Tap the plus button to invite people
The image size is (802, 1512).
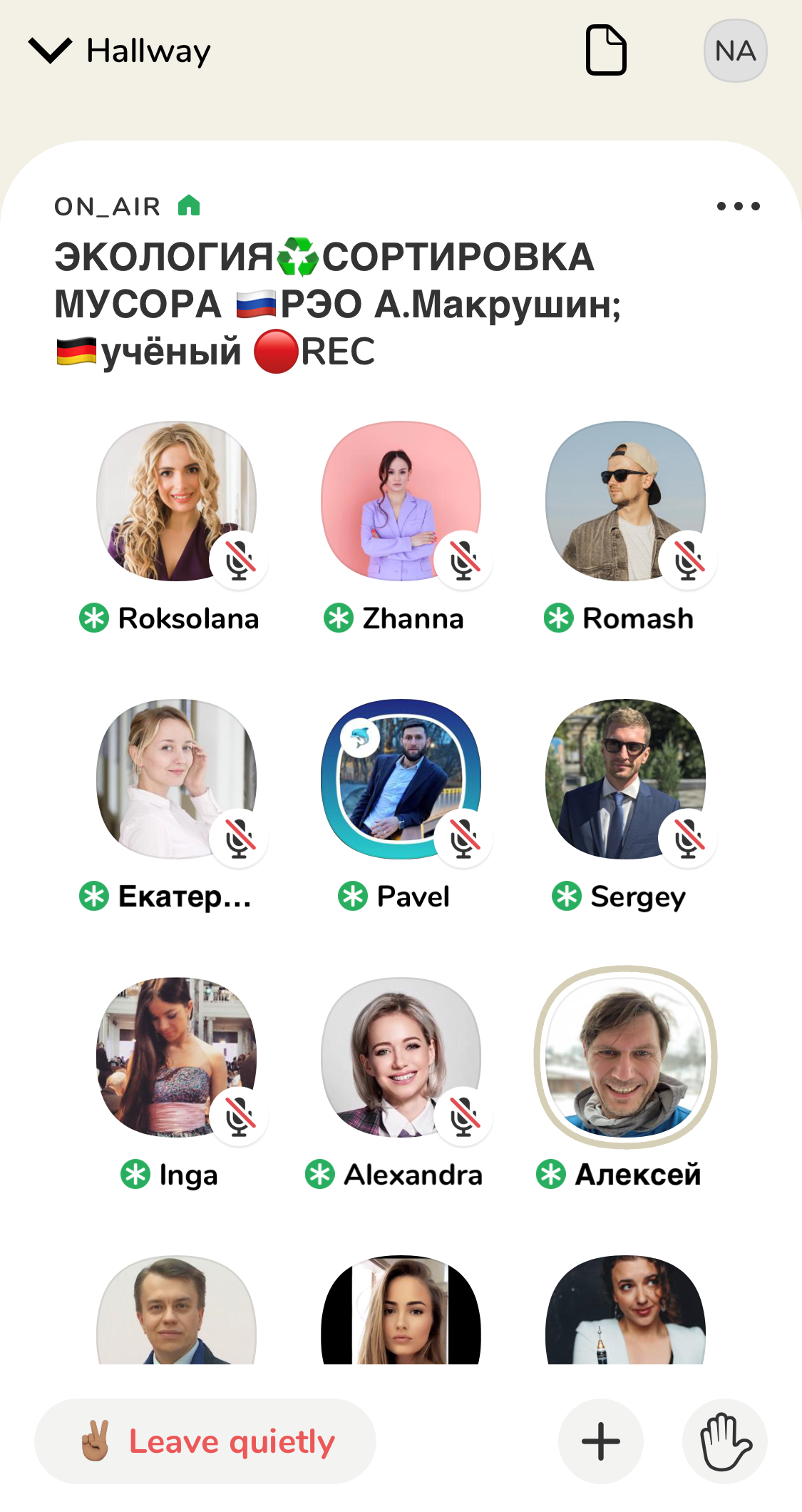(x=600, y=1441)
